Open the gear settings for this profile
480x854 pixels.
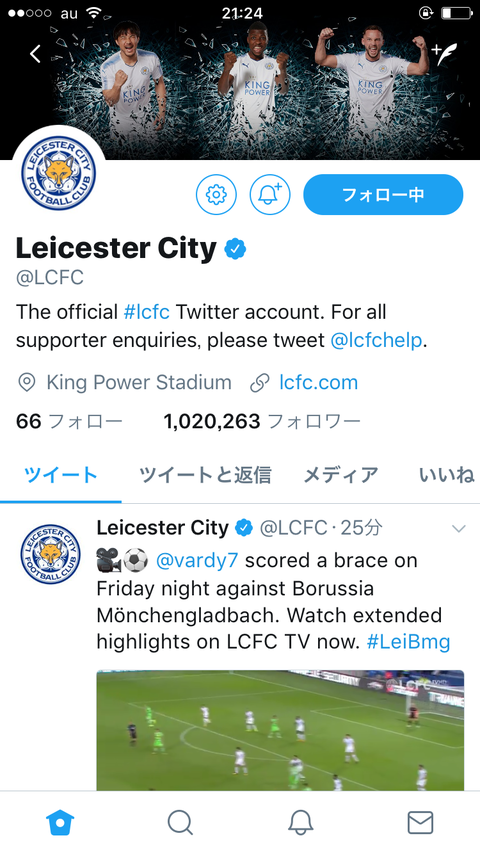(x=216, y=194)
